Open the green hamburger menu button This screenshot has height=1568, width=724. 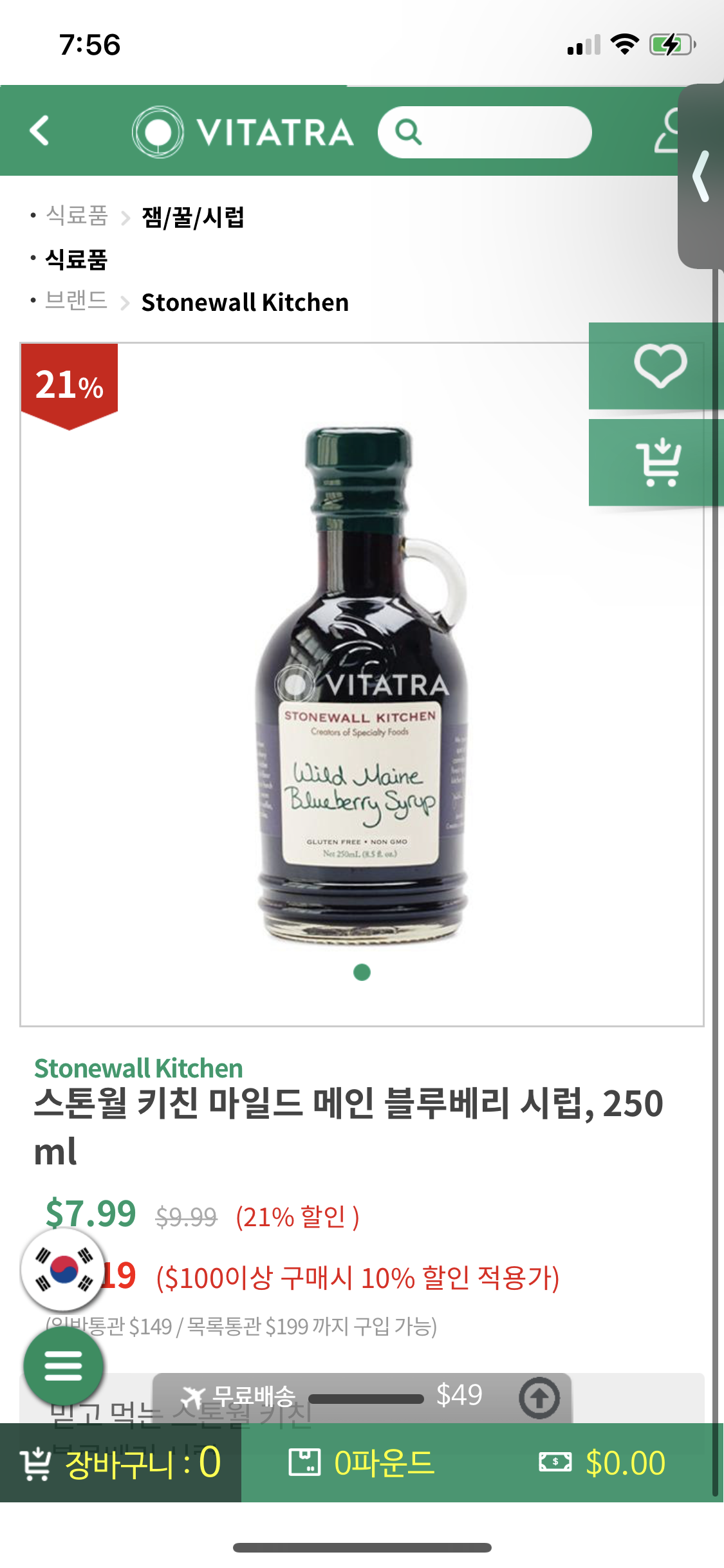pyautogui.click(x=63, y=1365)
